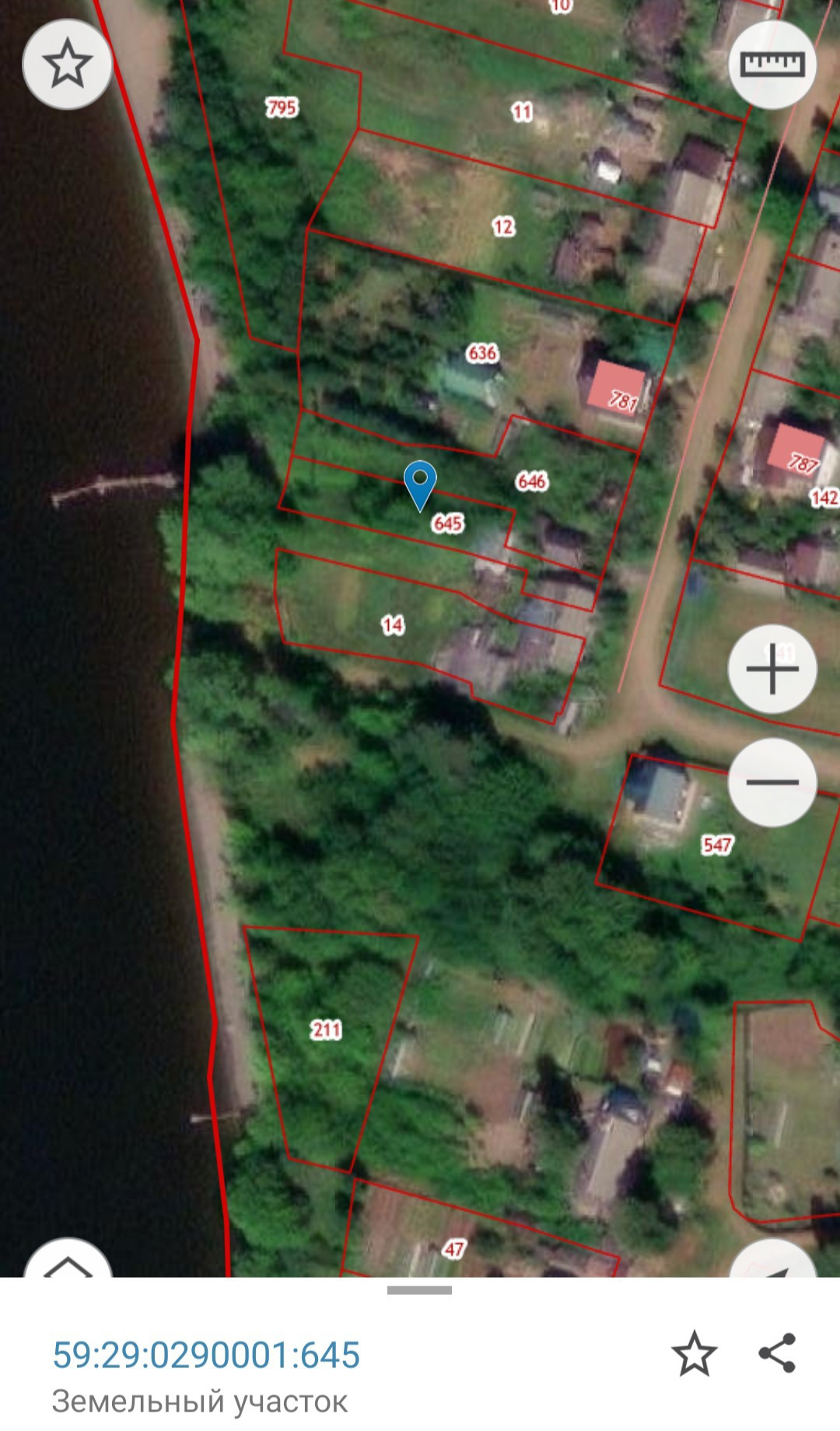Add parcel 59:29:0290001:645 to favorites

point(694,1354)
